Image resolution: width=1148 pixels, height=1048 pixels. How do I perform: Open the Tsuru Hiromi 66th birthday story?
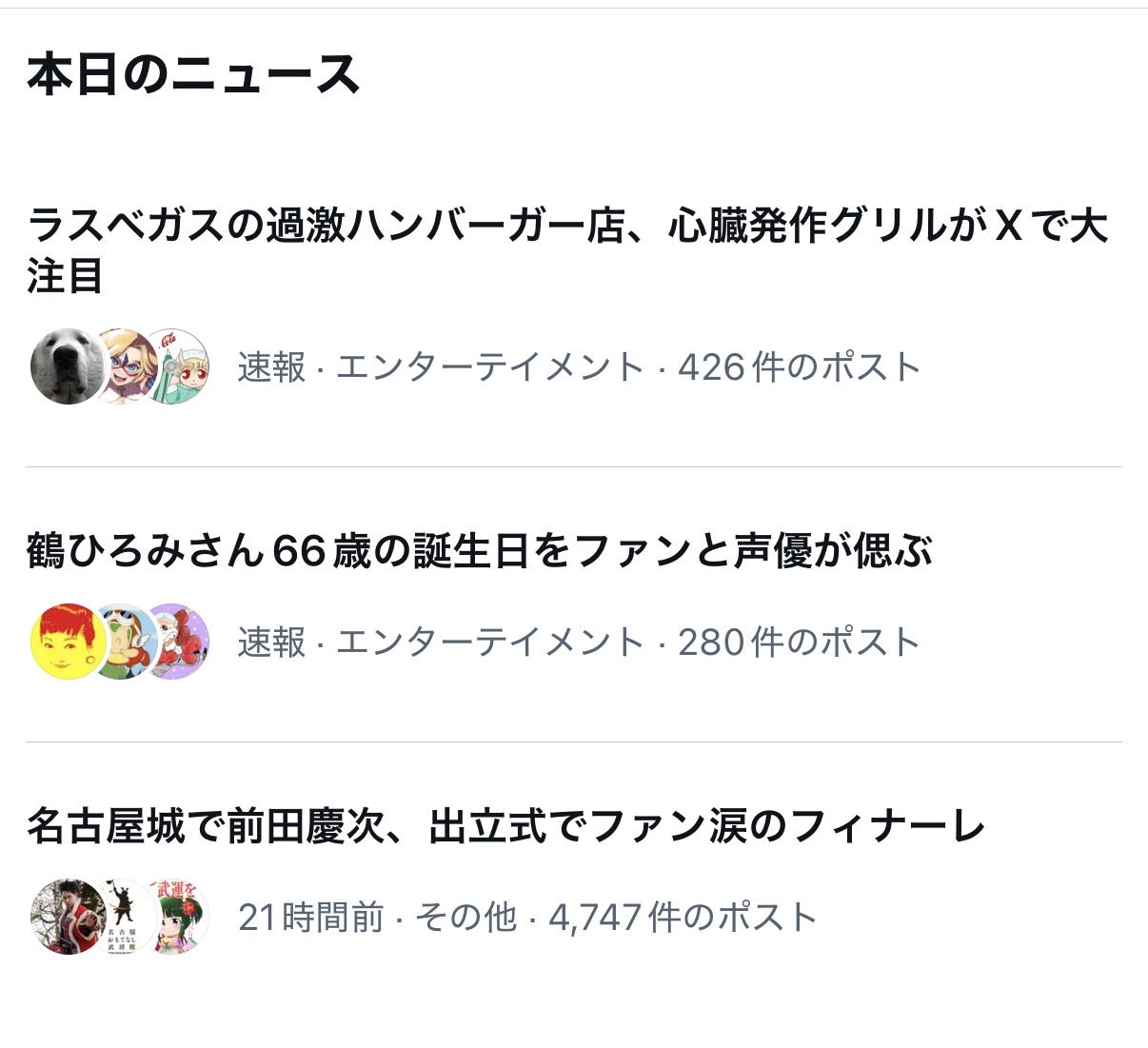[x=479, y=551]
